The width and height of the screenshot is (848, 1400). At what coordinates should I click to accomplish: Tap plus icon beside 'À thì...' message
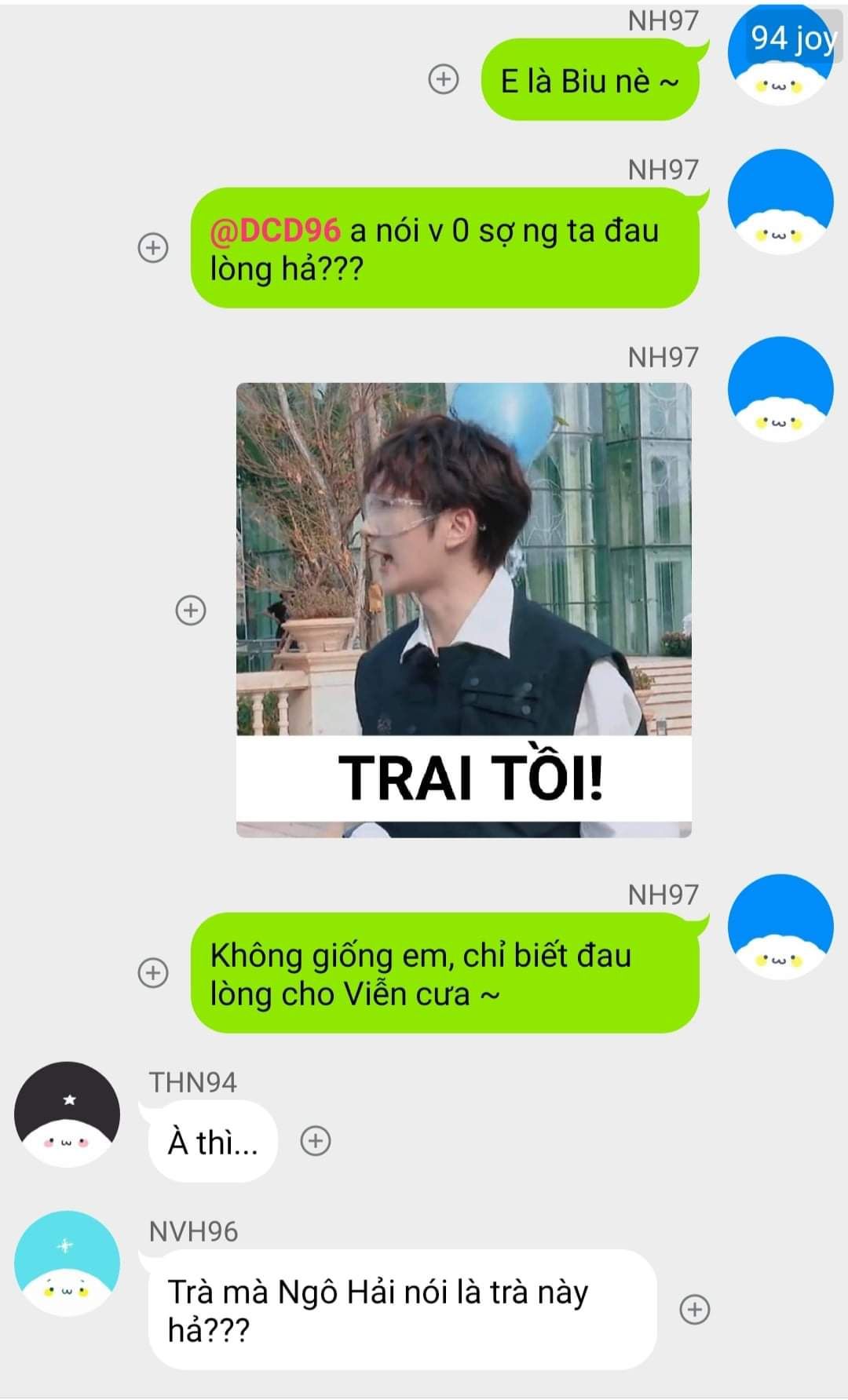[316, 1140]
